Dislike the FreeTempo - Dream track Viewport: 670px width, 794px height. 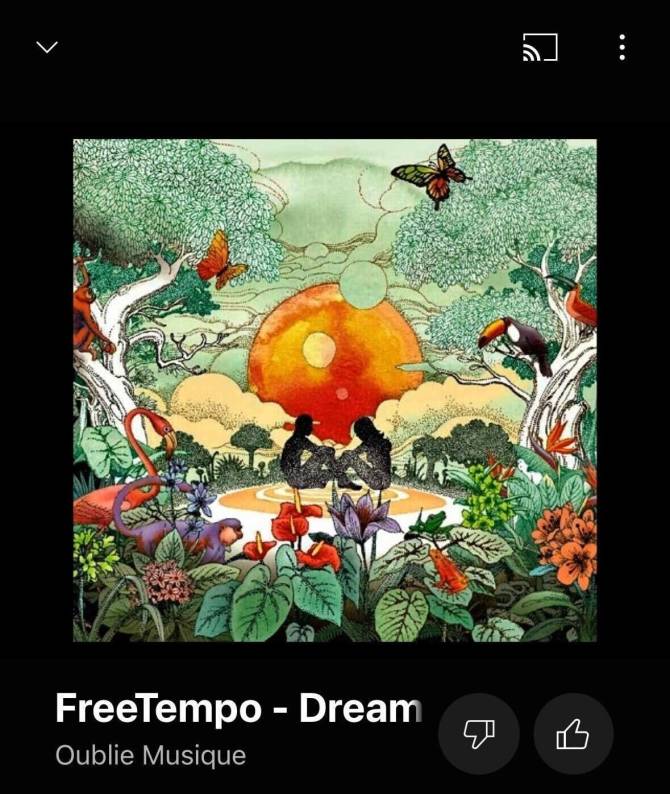(x=478, y=735)
